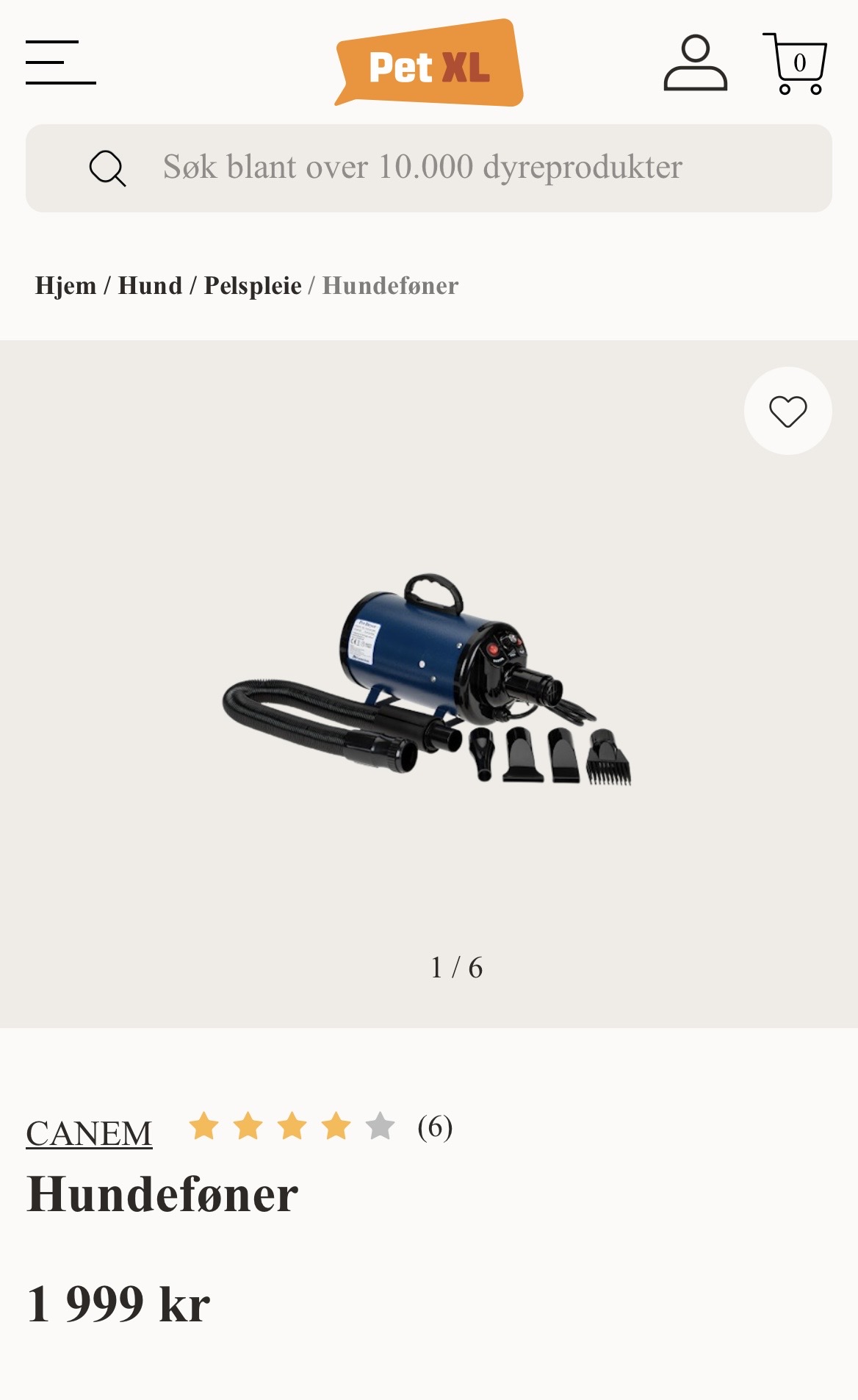Image resolution: width=858 pixels, height=1400 pixels.
Task: Open the hamburger menu
Action: coord(61,62)
